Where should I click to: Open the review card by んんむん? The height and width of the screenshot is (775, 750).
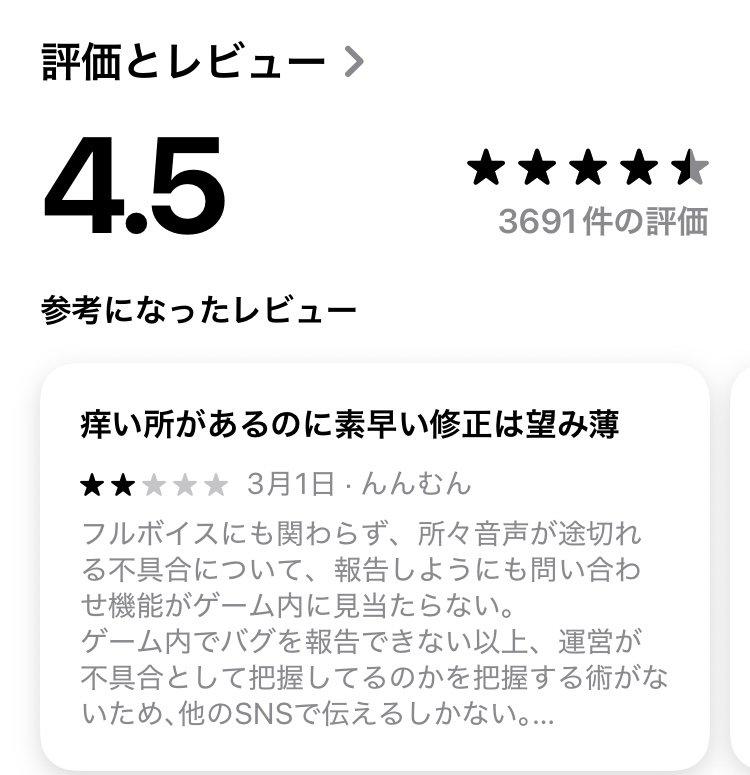coord(374,565)
